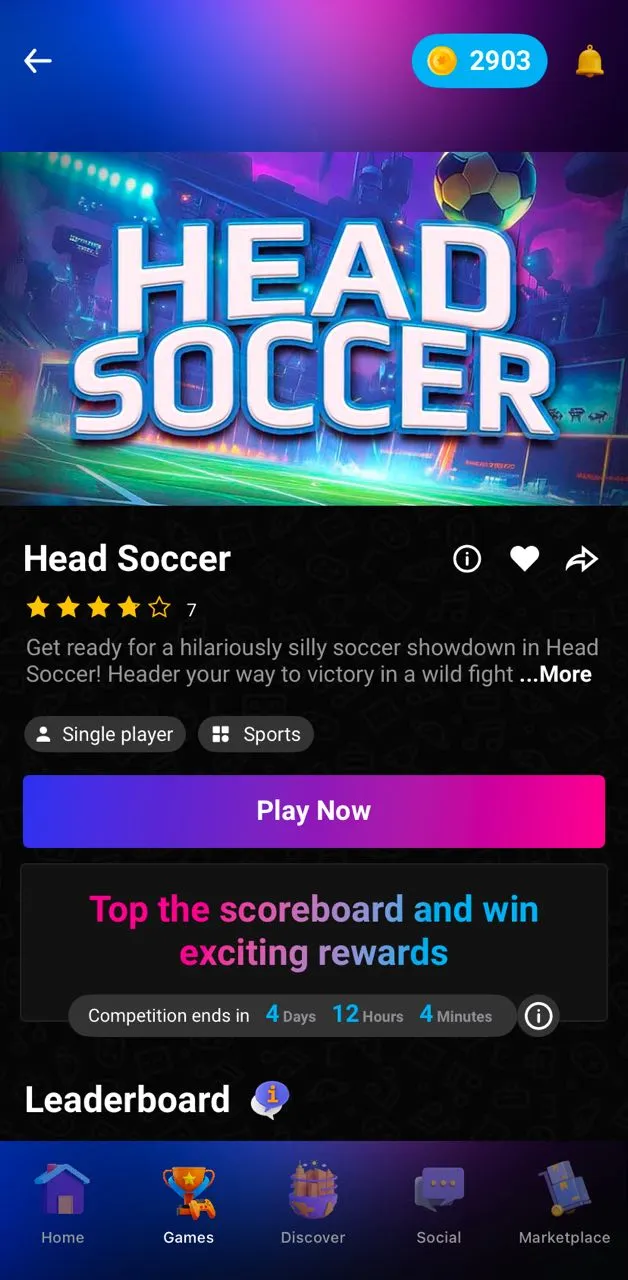This screenshot has height=1280, width=628.
Task: Add Head Soccer to favorites
Action: [x=524, y=559]
